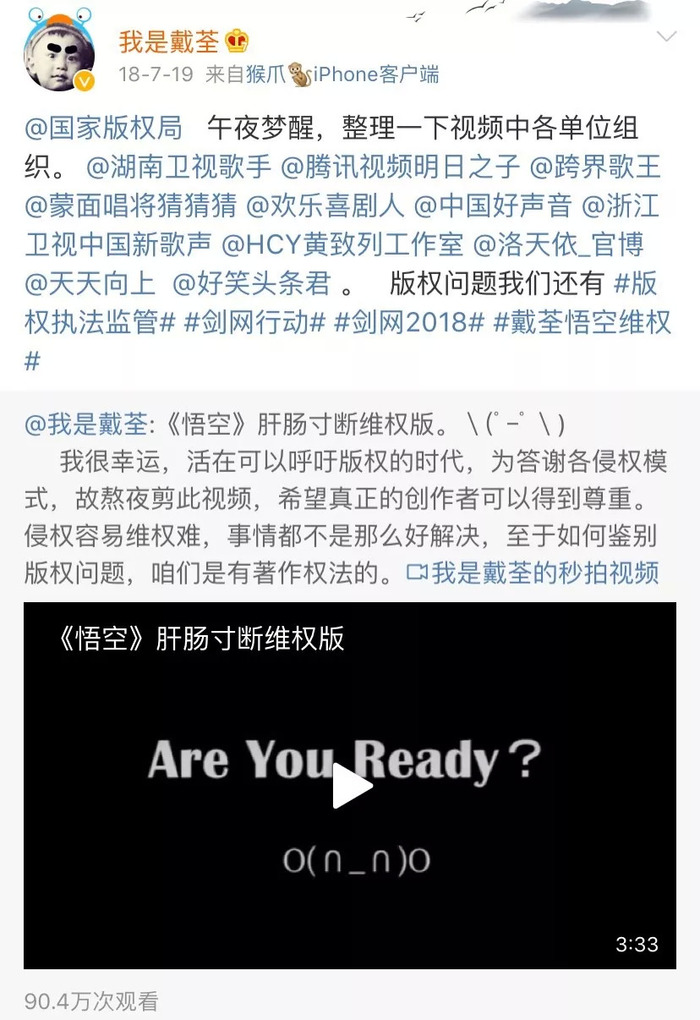Open the @国家版权局 mention
The image size is (700, 1020).
tap(104, 128)
